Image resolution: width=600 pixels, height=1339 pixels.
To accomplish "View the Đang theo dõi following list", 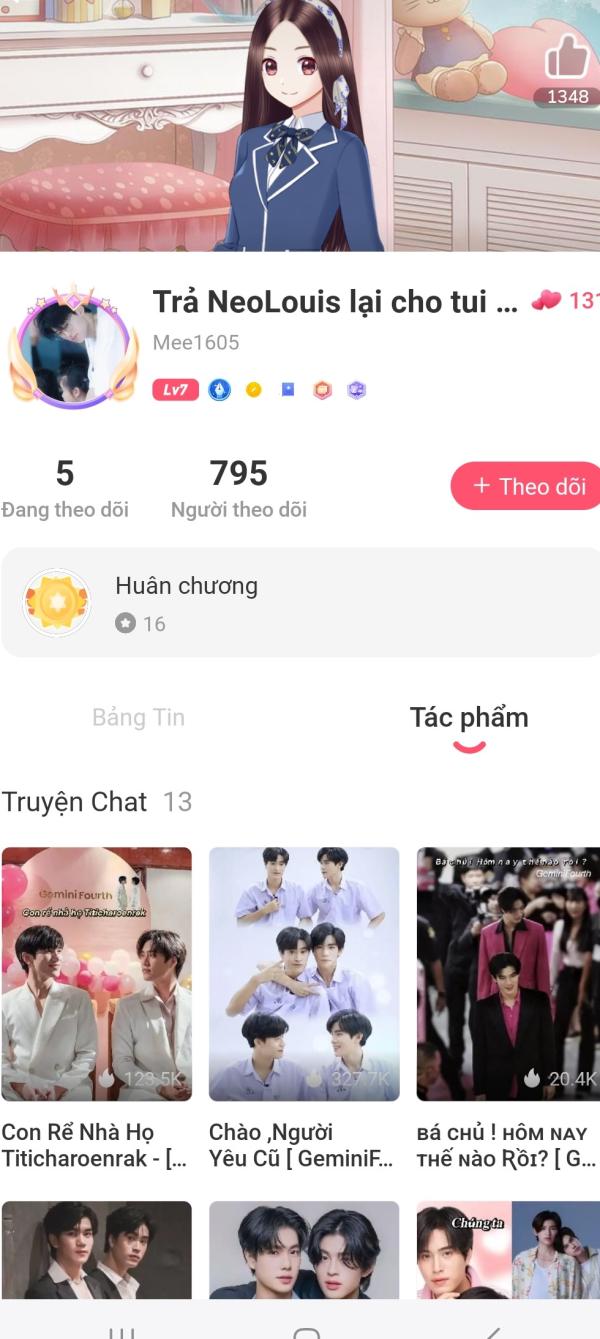I will point(65,488).
